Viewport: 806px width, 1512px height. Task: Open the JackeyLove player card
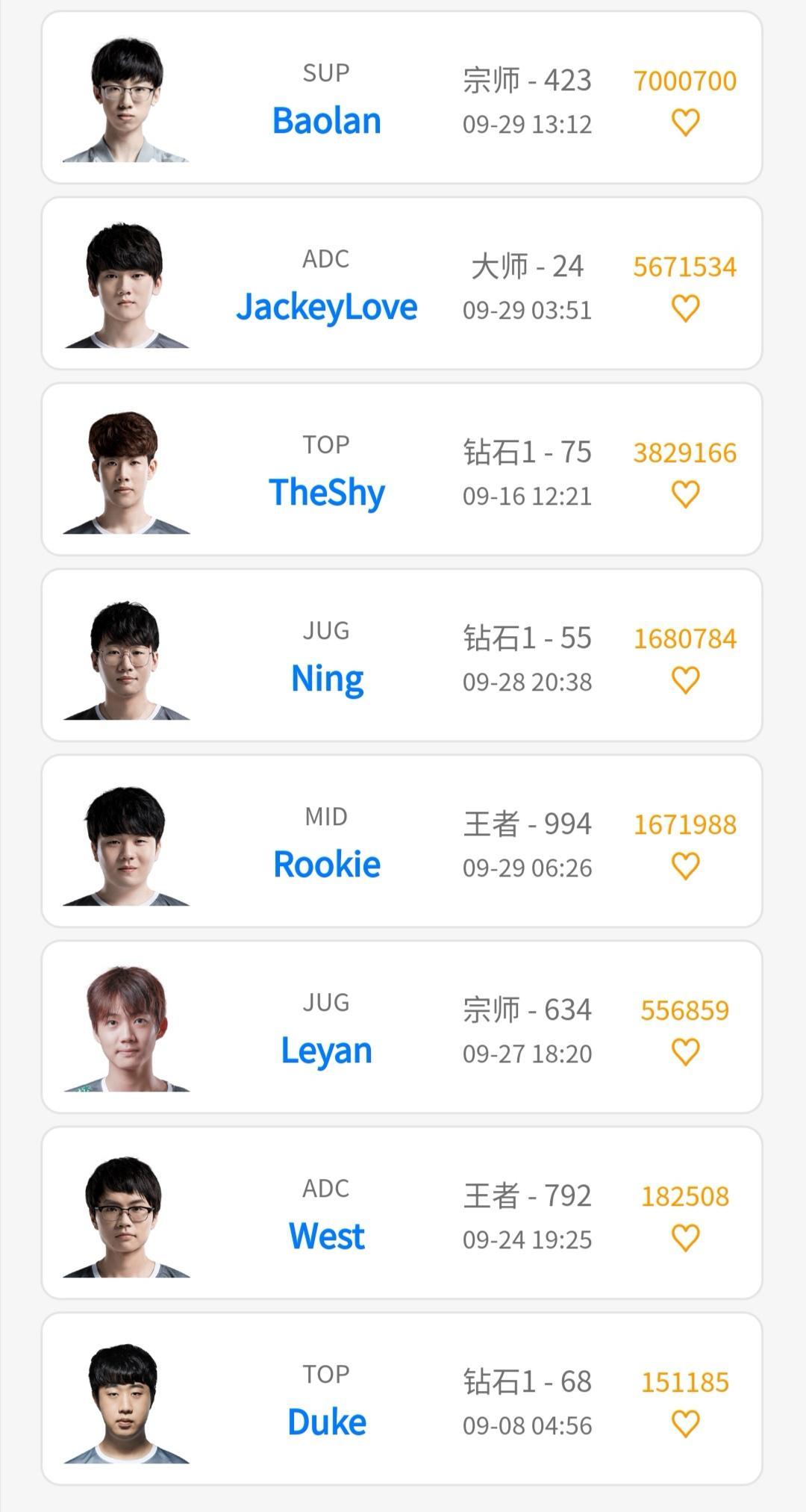(327, 306)
